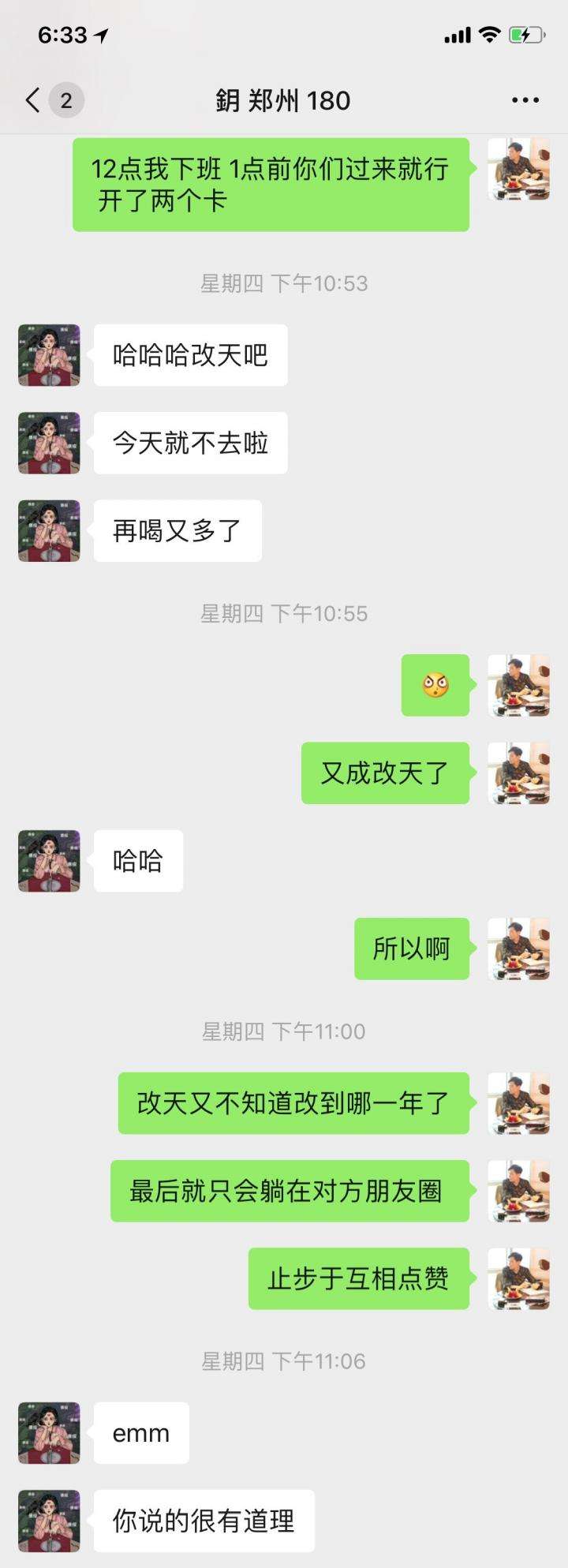Tap the timestamp 星期四 下午10:53

[x=284, y=283]
